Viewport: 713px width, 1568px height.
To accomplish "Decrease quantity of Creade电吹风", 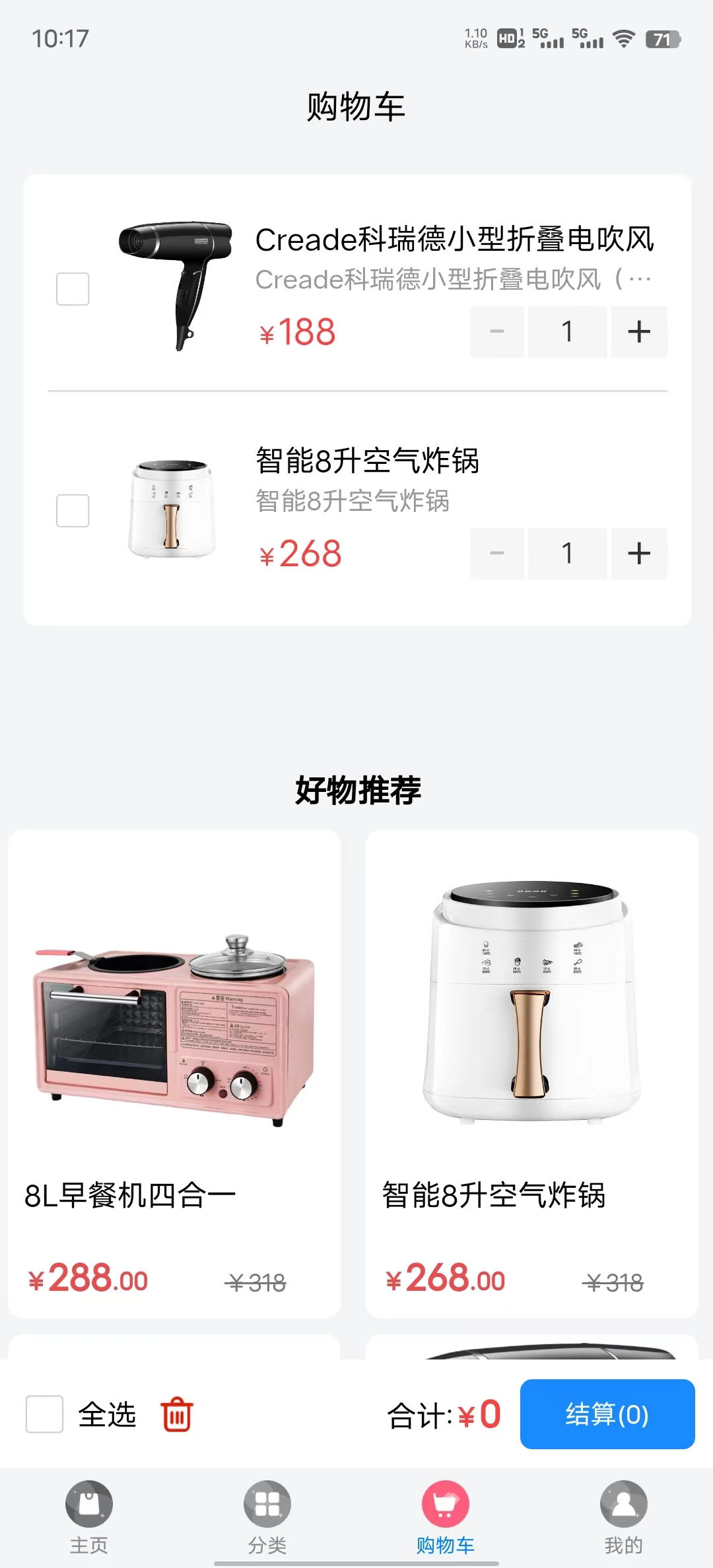I will click(x=497, y=332).
